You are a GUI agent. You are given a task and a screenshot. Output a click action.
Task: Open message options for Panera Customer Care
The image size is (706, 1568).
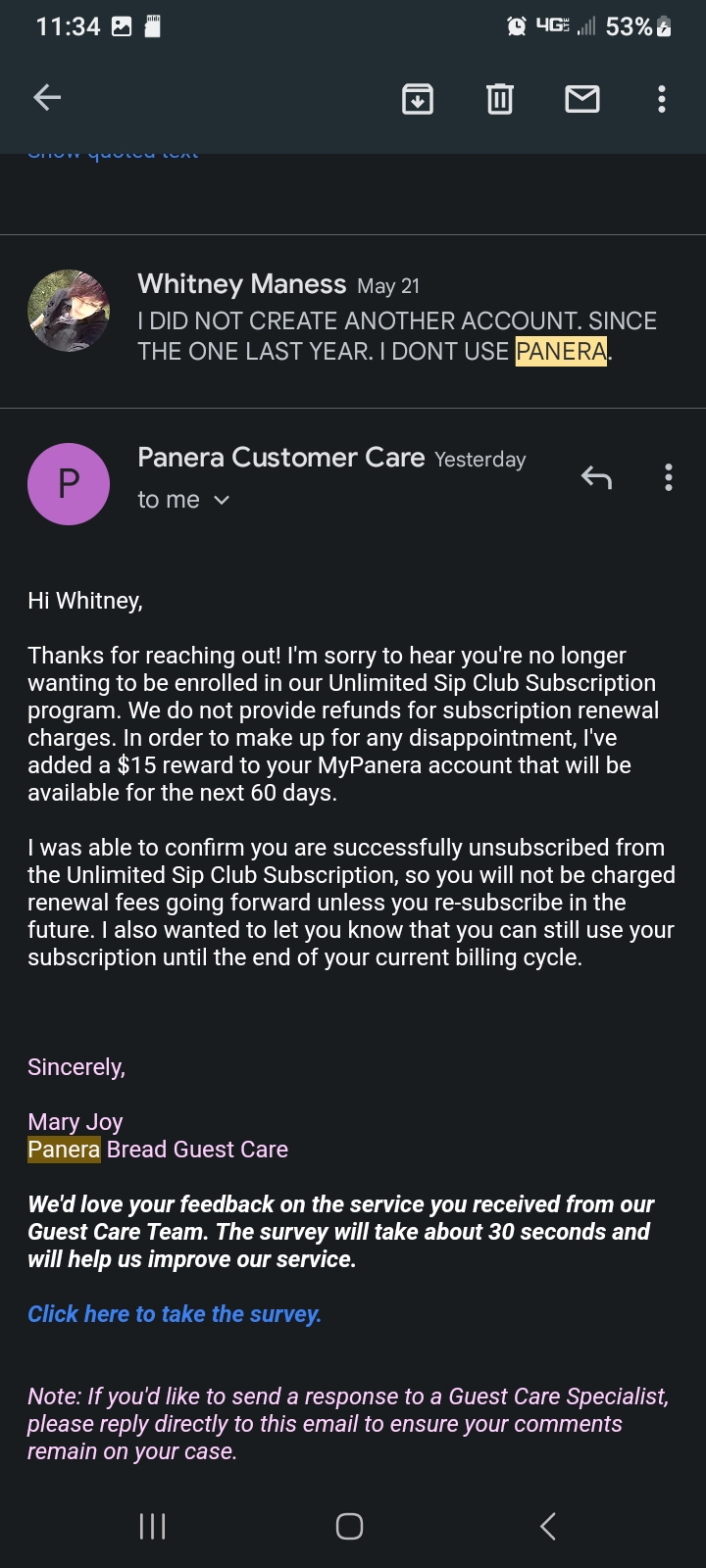point(668,477)
